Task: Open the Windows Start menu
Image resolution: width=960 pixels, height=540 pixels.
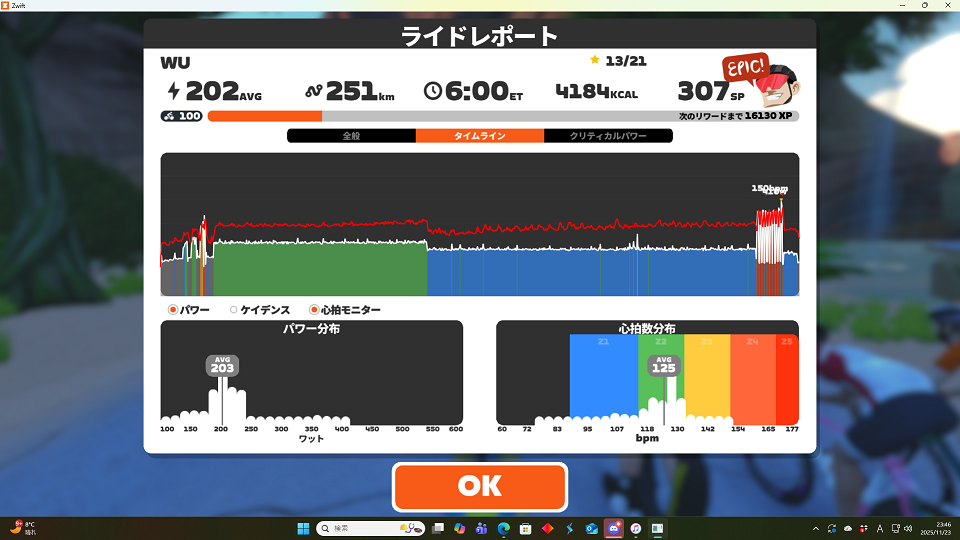Action: click(x=301, y=527)
